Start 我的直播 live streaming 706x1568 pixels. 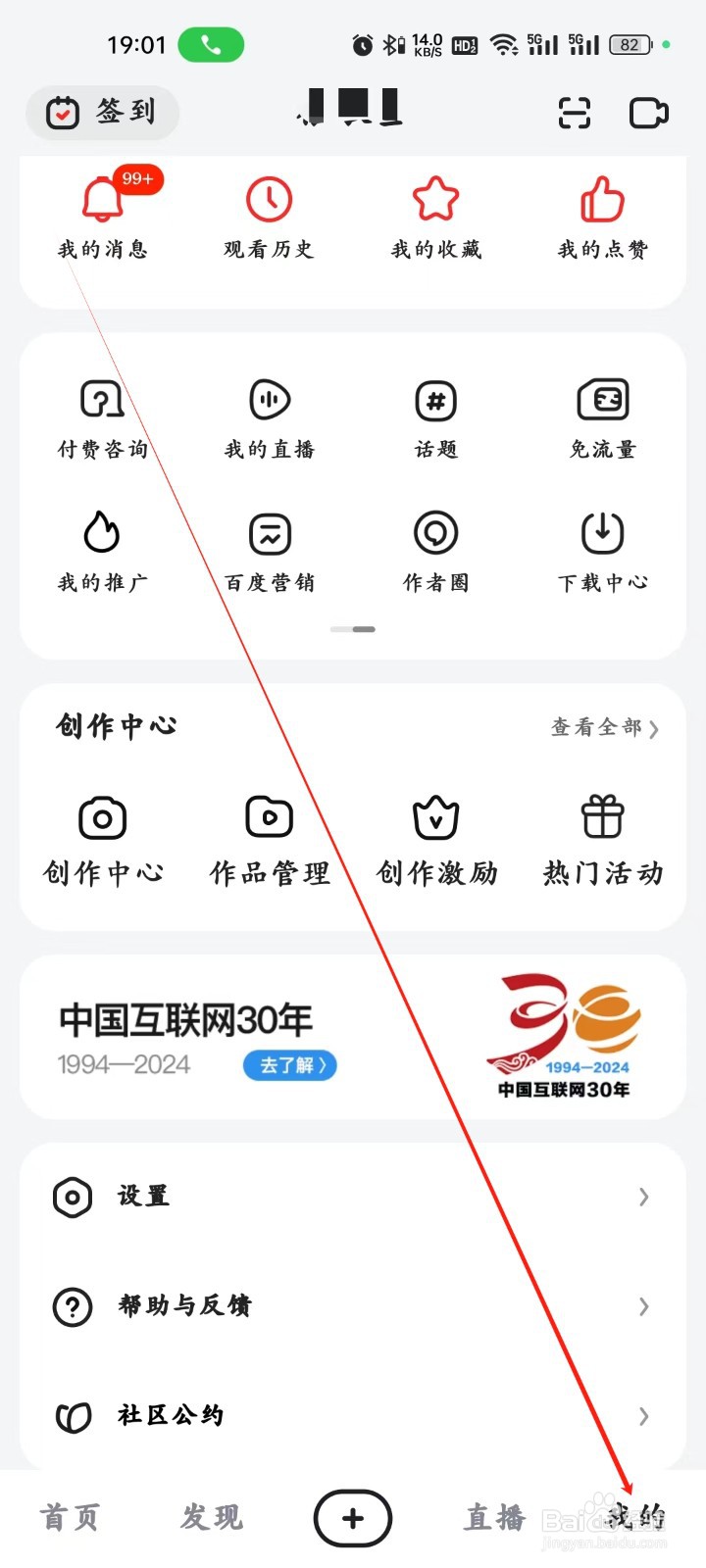[269, 416]
